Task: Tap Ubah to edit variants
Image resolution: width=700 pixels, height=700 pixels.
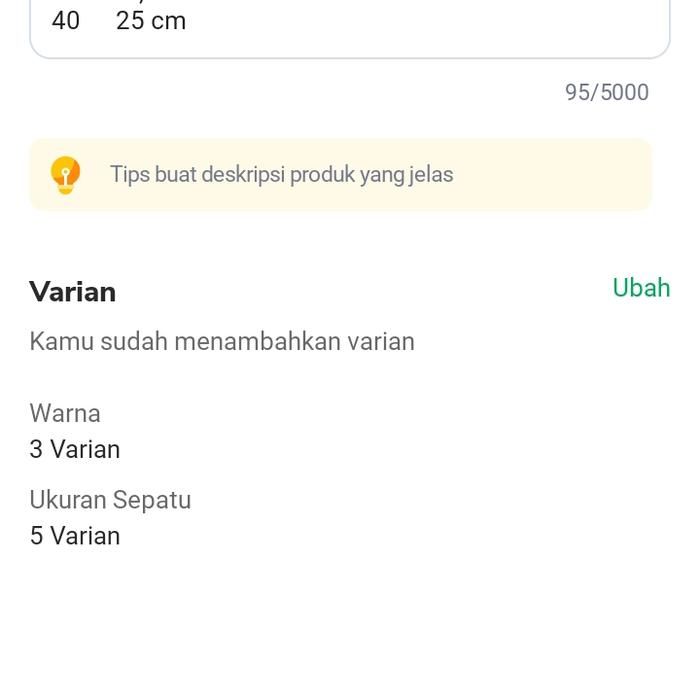Action: [641, 288]
